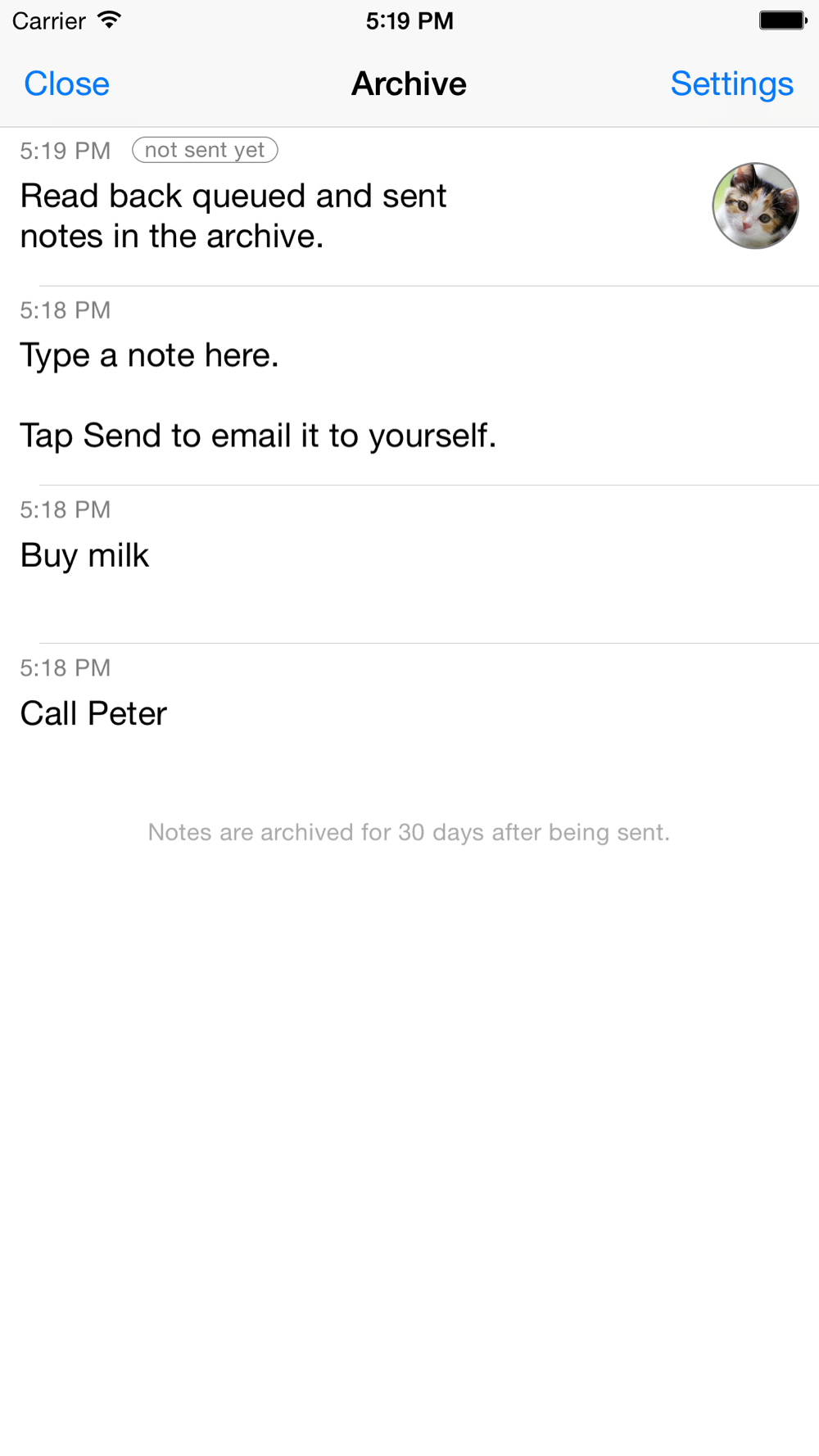Open Settings from the navigation bar
Screen dimensions: 819x1456
(731, 84)
